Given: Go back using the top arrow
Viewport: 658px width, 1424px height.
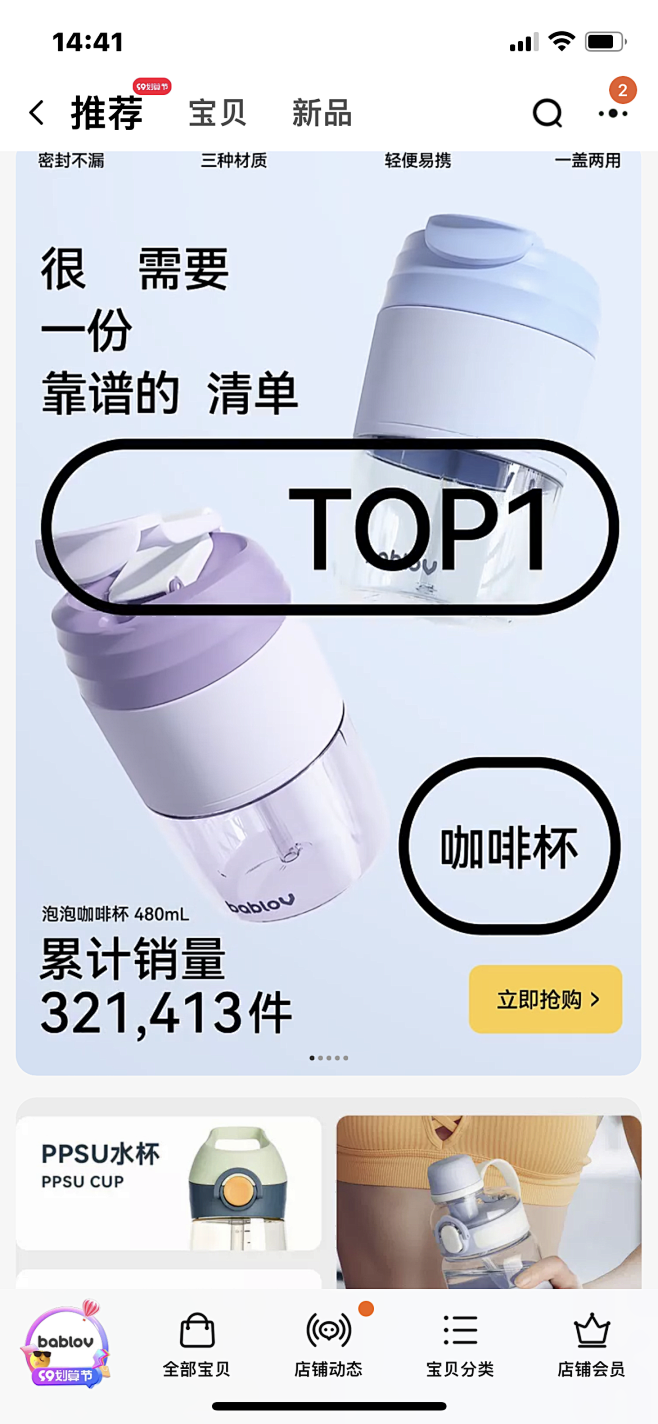Looking at the screenshot, I should click(x=37, y=113).
